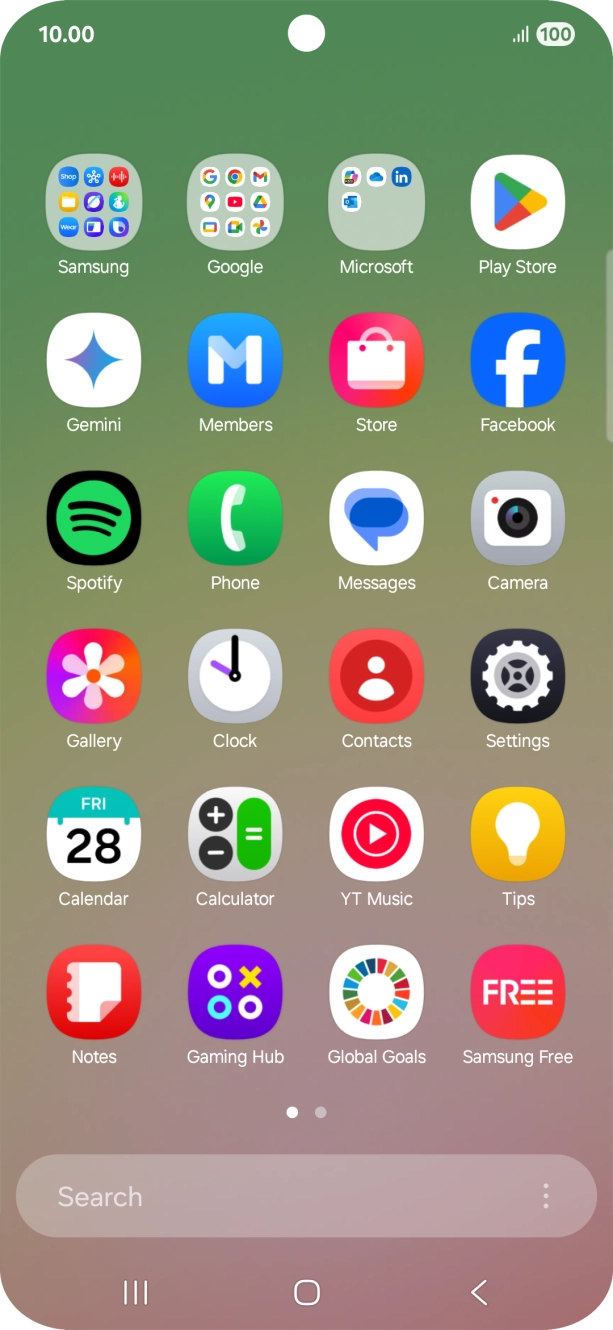
Task: Launch the Play Store app
Action: point(517,202)
